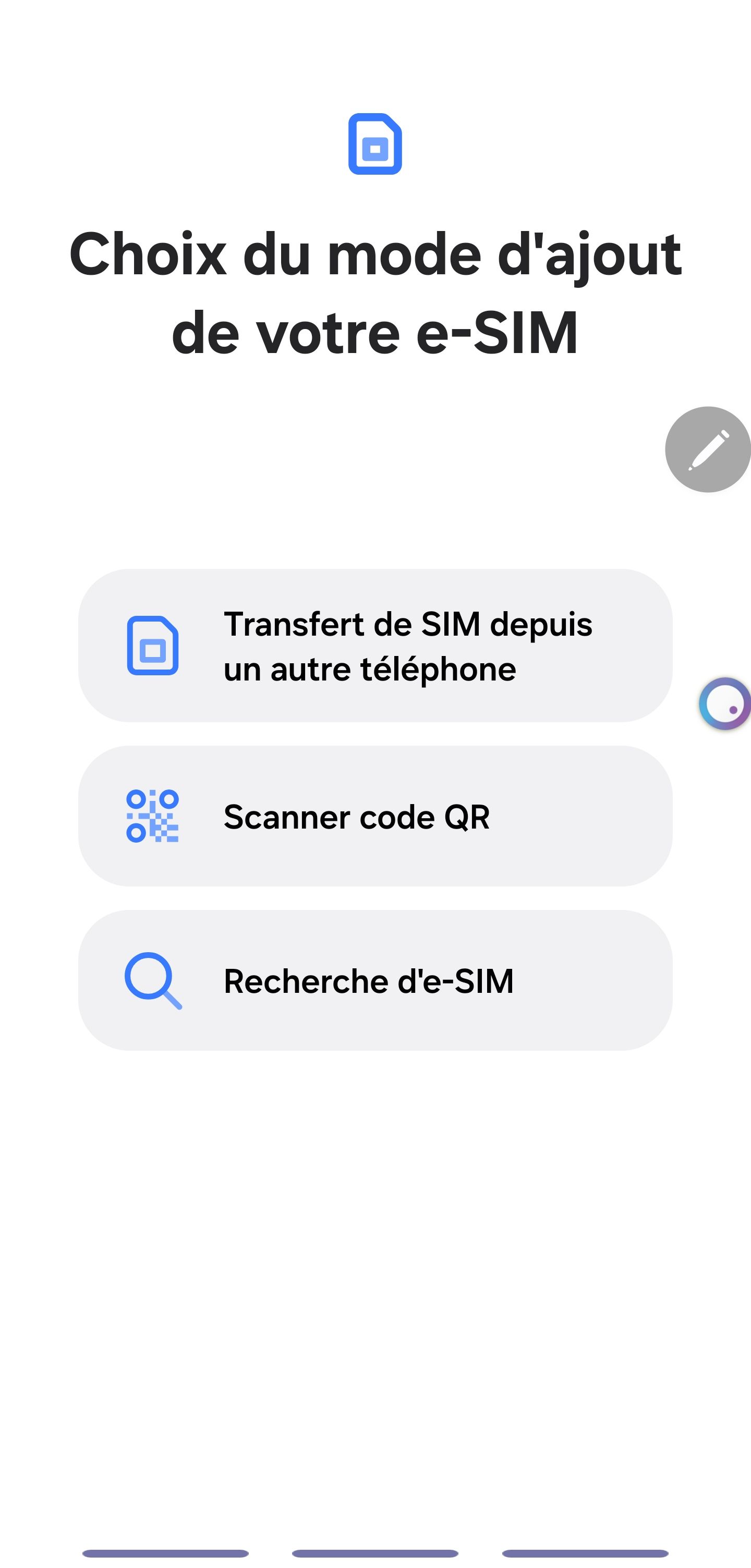Click the QR code icon beside "Scanner code QR"

pos(152,818)
